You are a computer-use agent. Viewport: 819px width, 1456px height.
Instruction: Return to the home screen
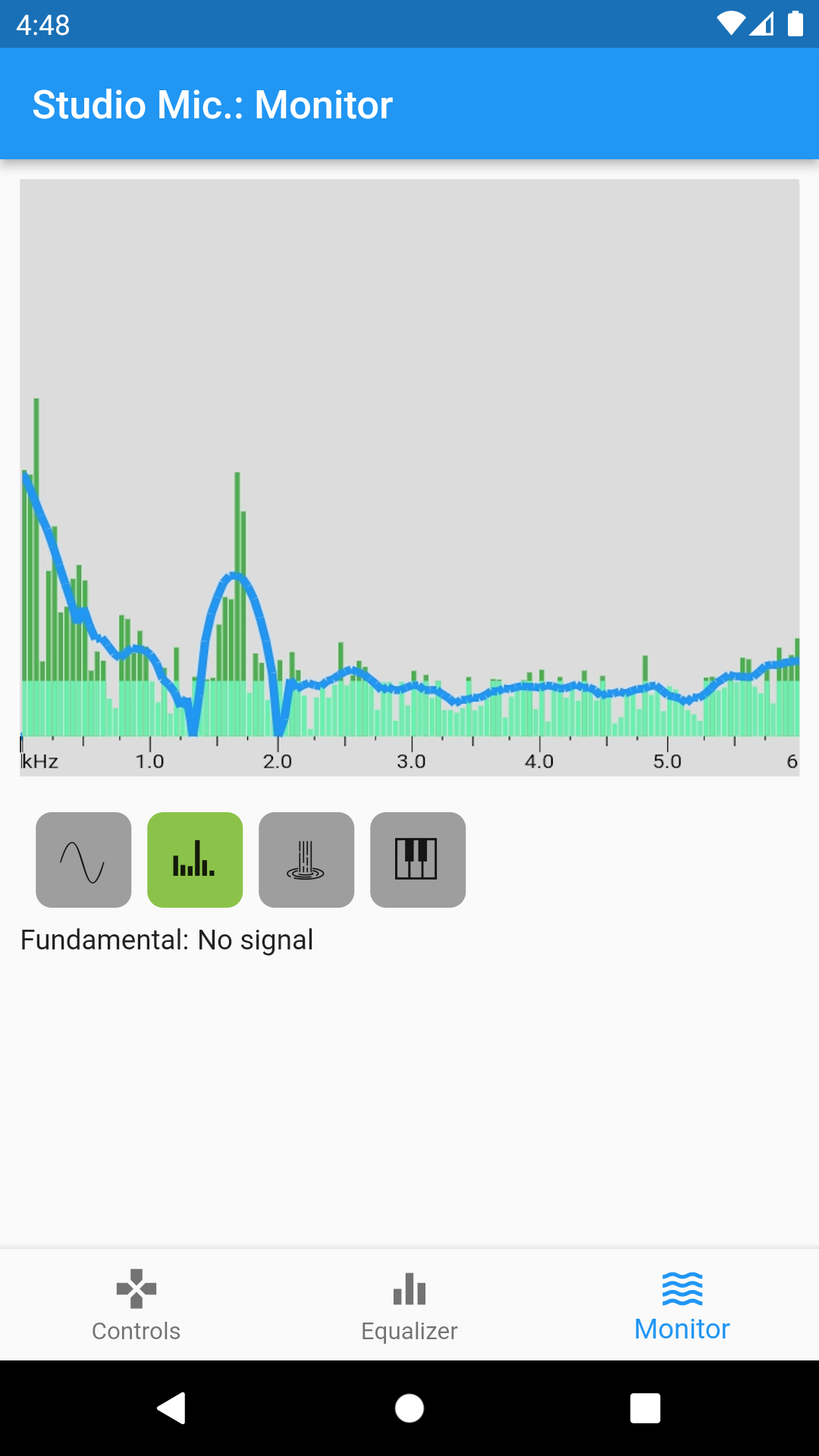409,1408
